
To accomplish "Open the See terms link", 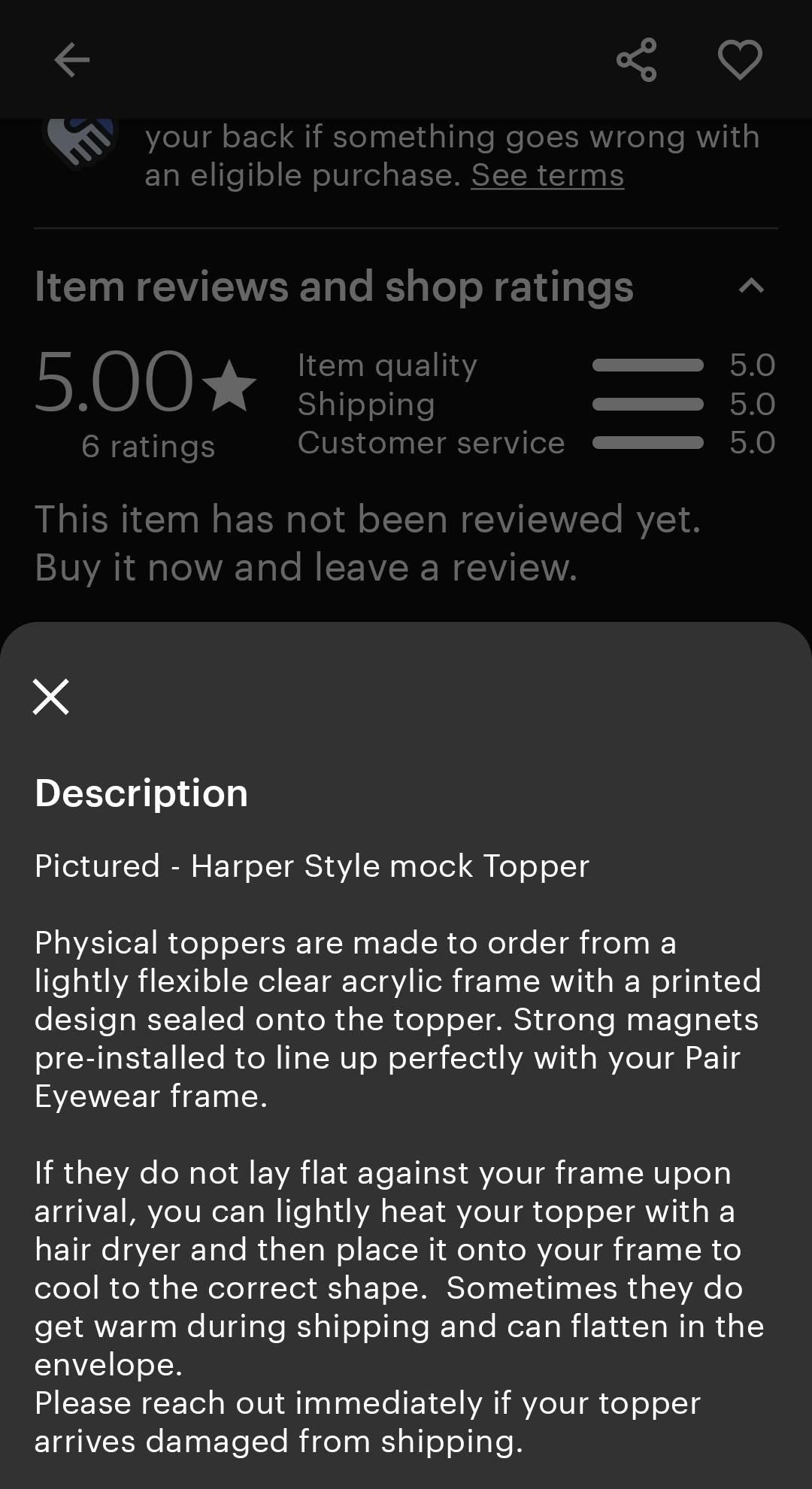I will pos(547,175).
